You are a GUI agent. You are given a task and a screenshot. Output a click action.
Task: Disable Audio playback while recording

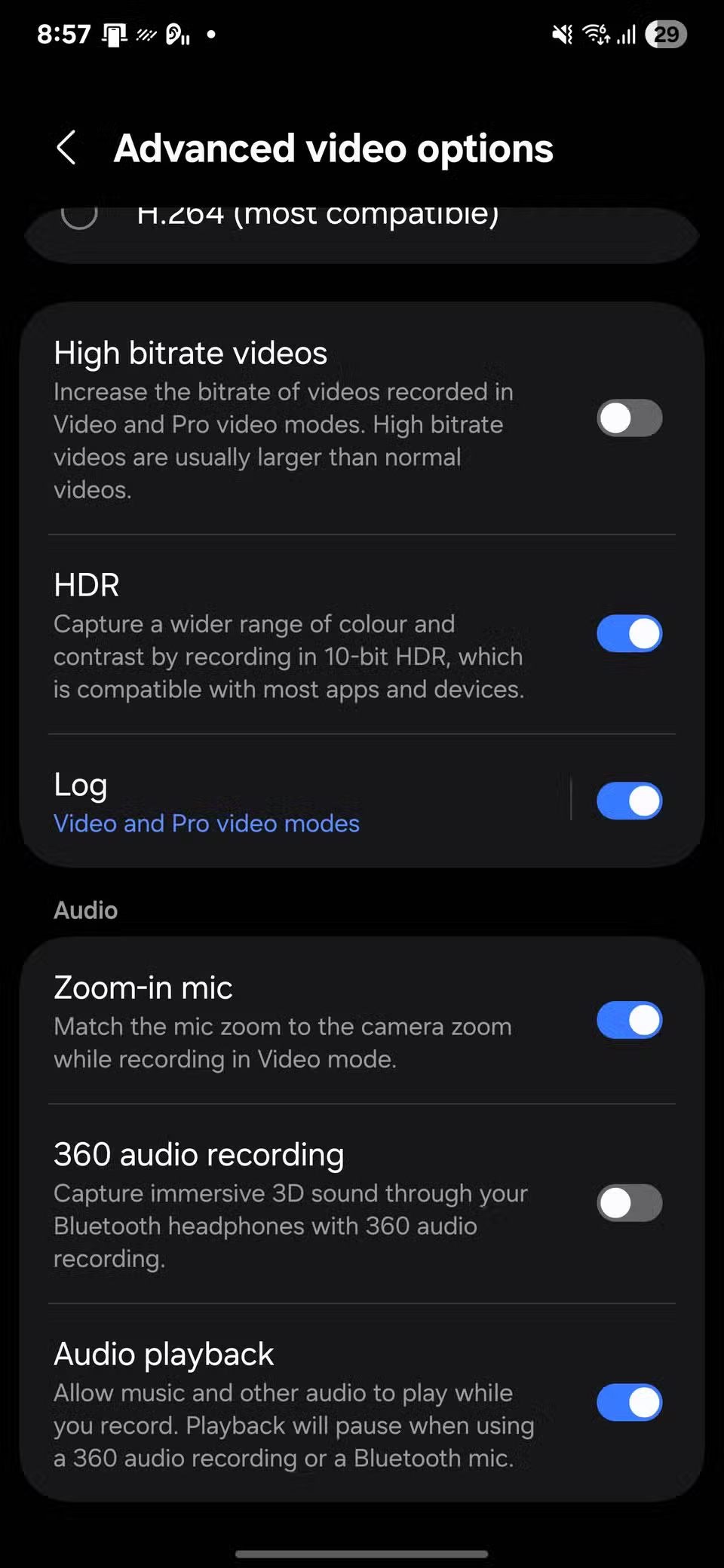[x=629, y=1401]
